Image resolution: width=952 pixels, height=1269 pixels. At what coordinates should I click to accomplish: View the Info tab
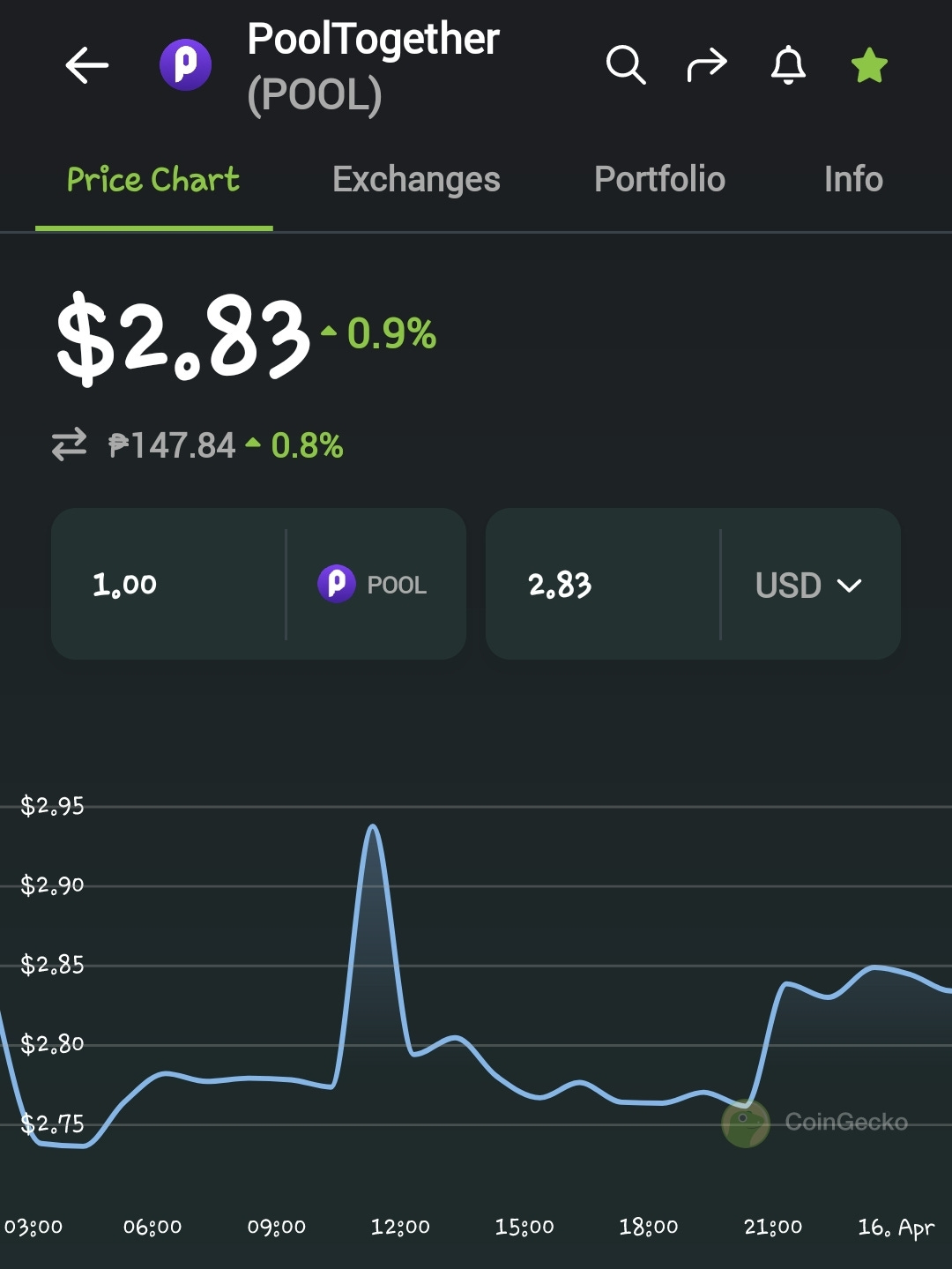(x=852, y=180)
